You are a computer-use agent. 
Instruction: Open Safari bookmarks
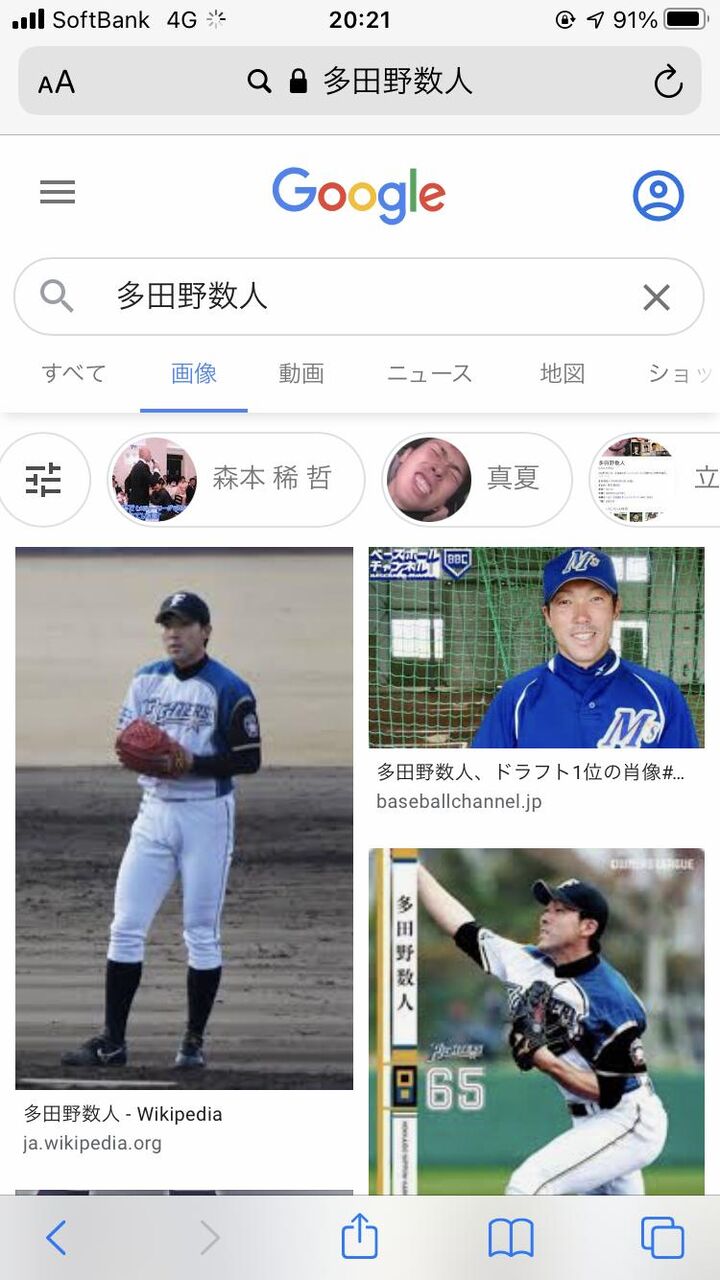[x=511, y=1238]
